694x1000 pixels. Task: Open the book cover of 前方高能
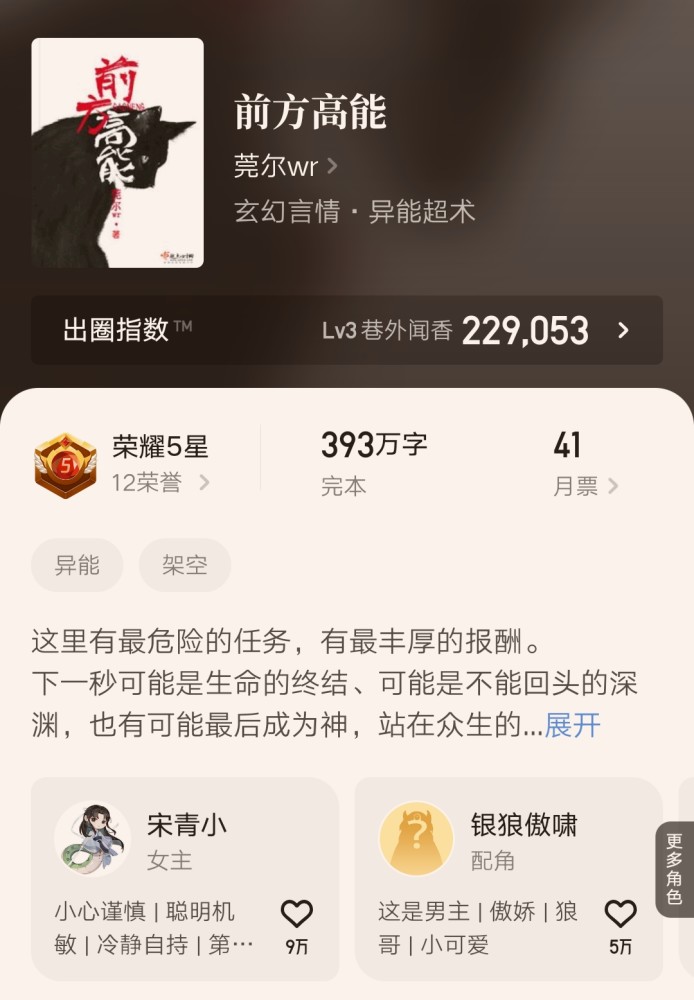(117, 153)
